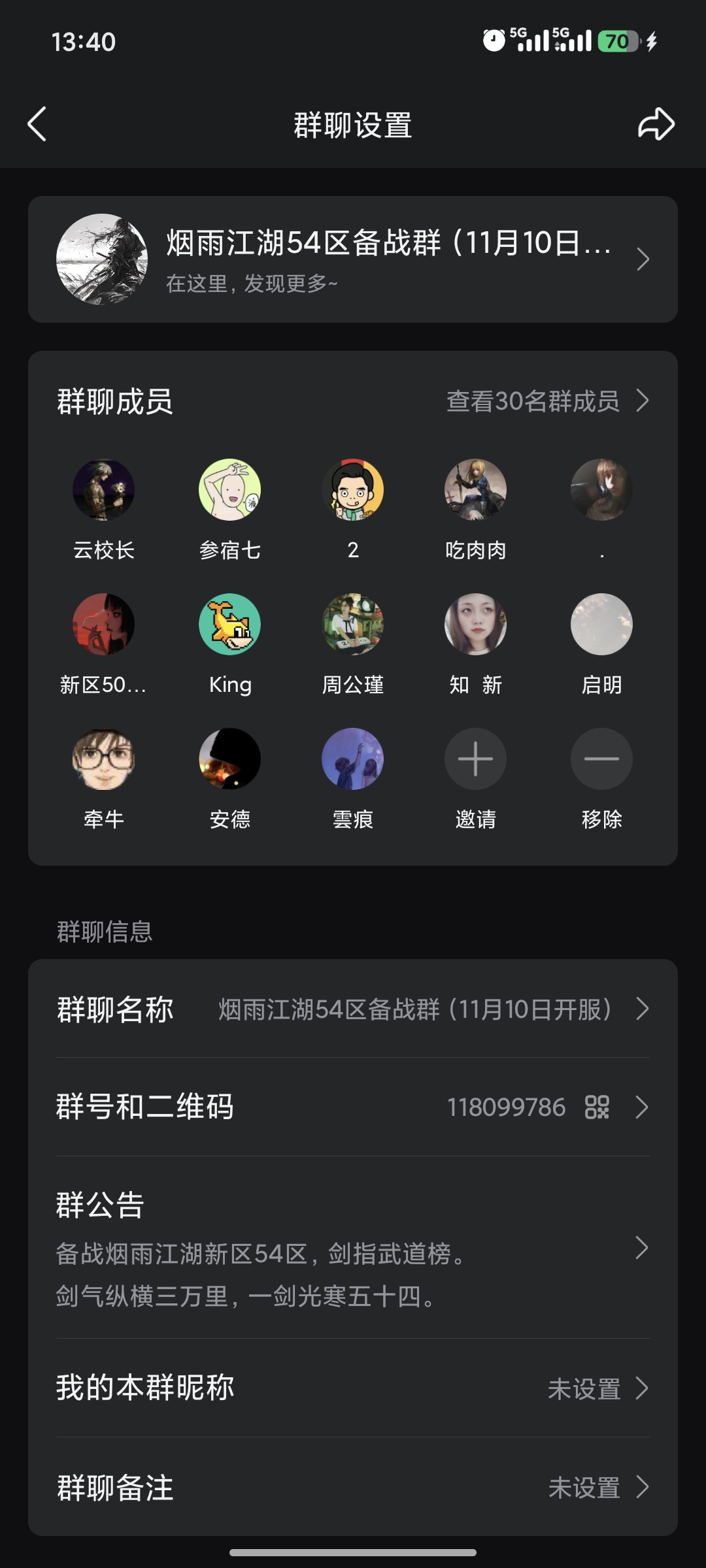
Task: Remove members using the 移除 button
Action: [x=601, y=759]
